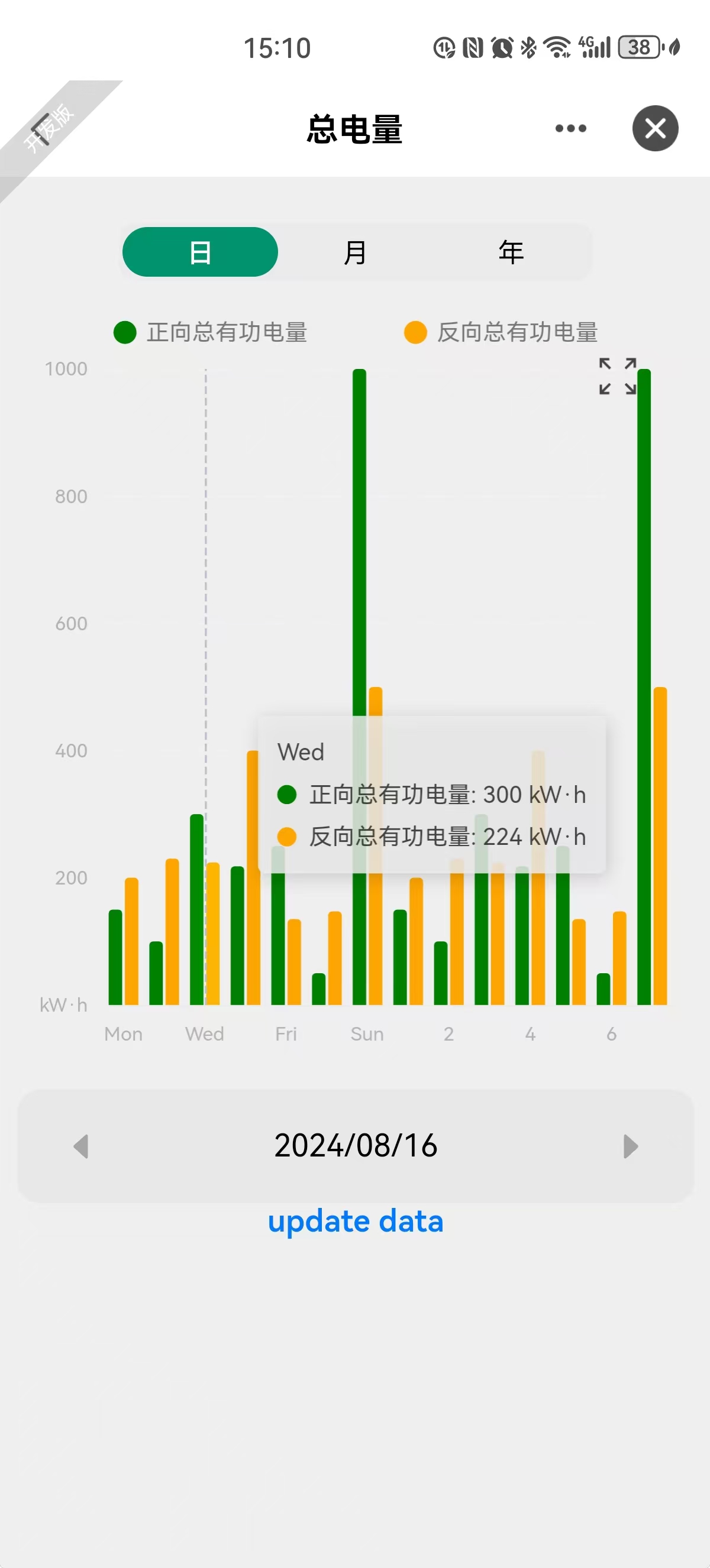
Task: Select the 日 (day) tab
Action: (x=201, y=252)
